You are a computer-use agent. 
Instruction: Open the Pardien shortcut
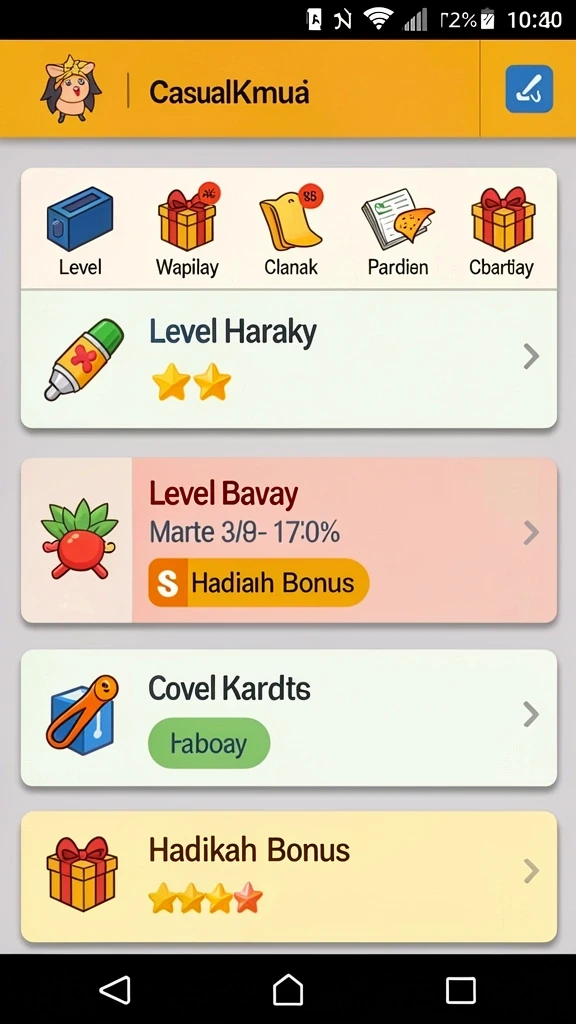tap(398, 231)
